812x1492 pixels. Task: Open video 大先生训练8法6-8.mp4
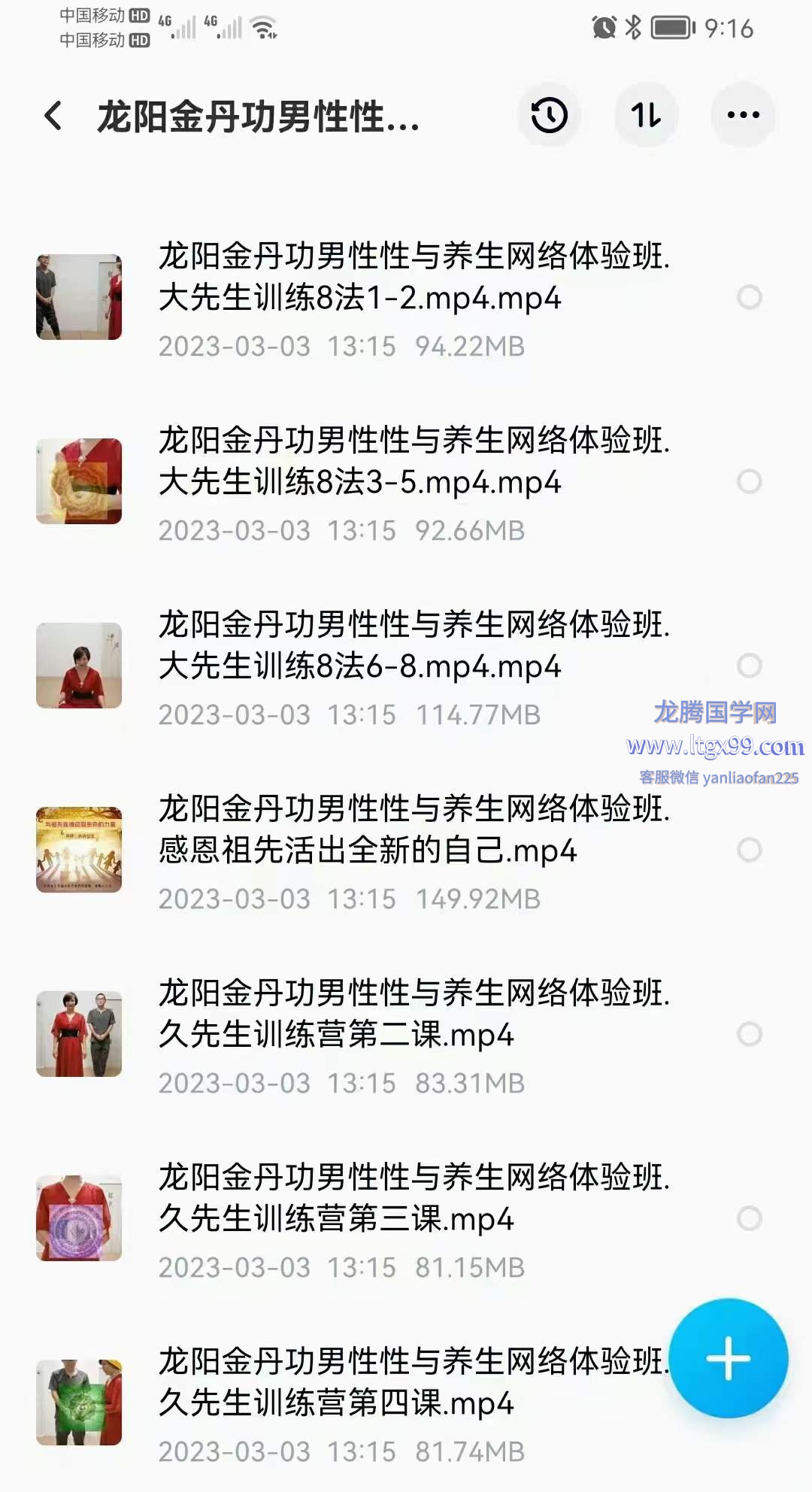pyautogui.click(x=414, y=666)
